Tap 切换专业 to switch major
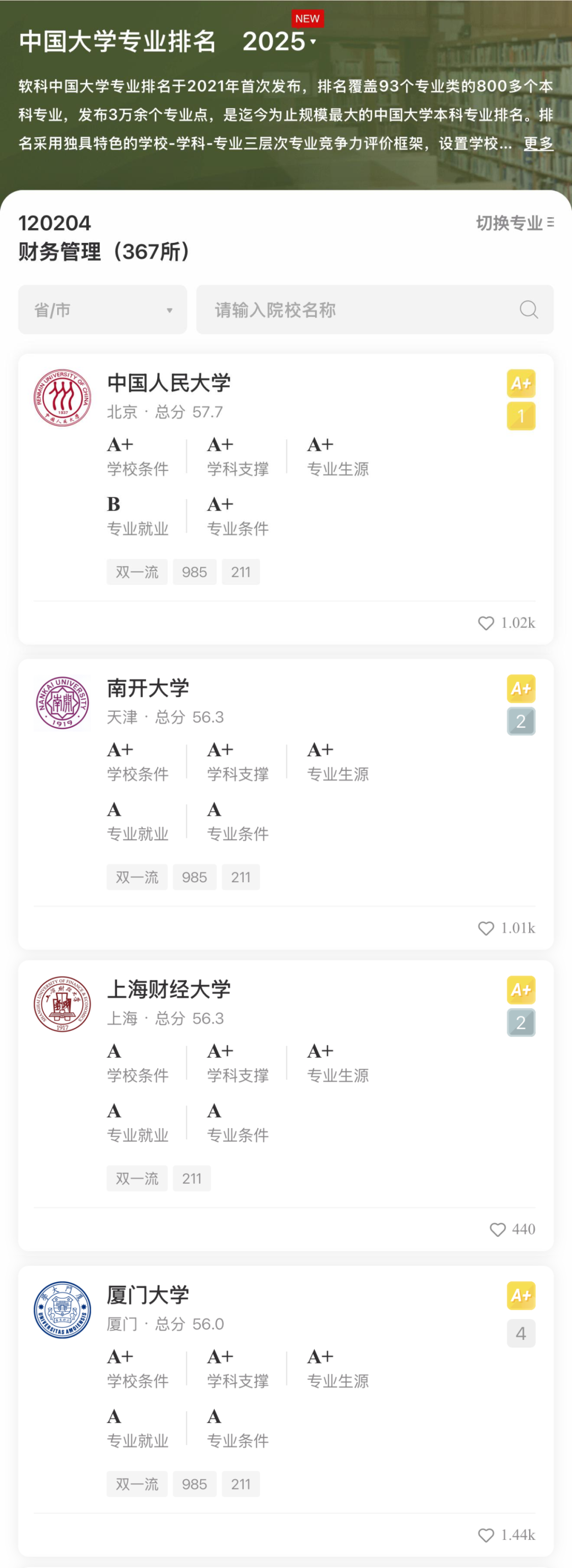 coord(514,223)
